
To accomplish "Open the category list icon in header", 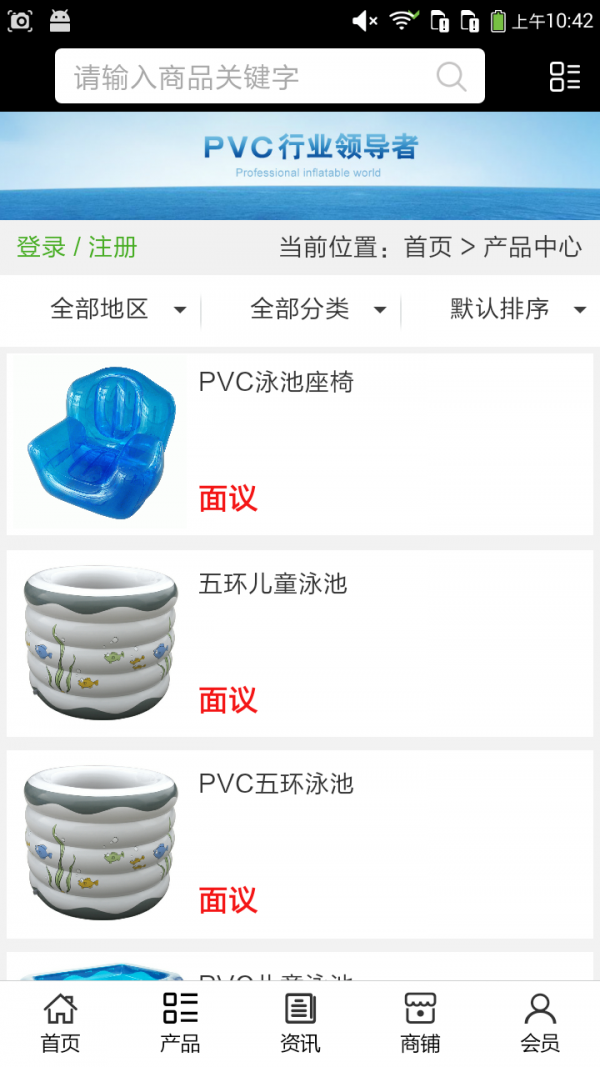I will click(564, 77).
